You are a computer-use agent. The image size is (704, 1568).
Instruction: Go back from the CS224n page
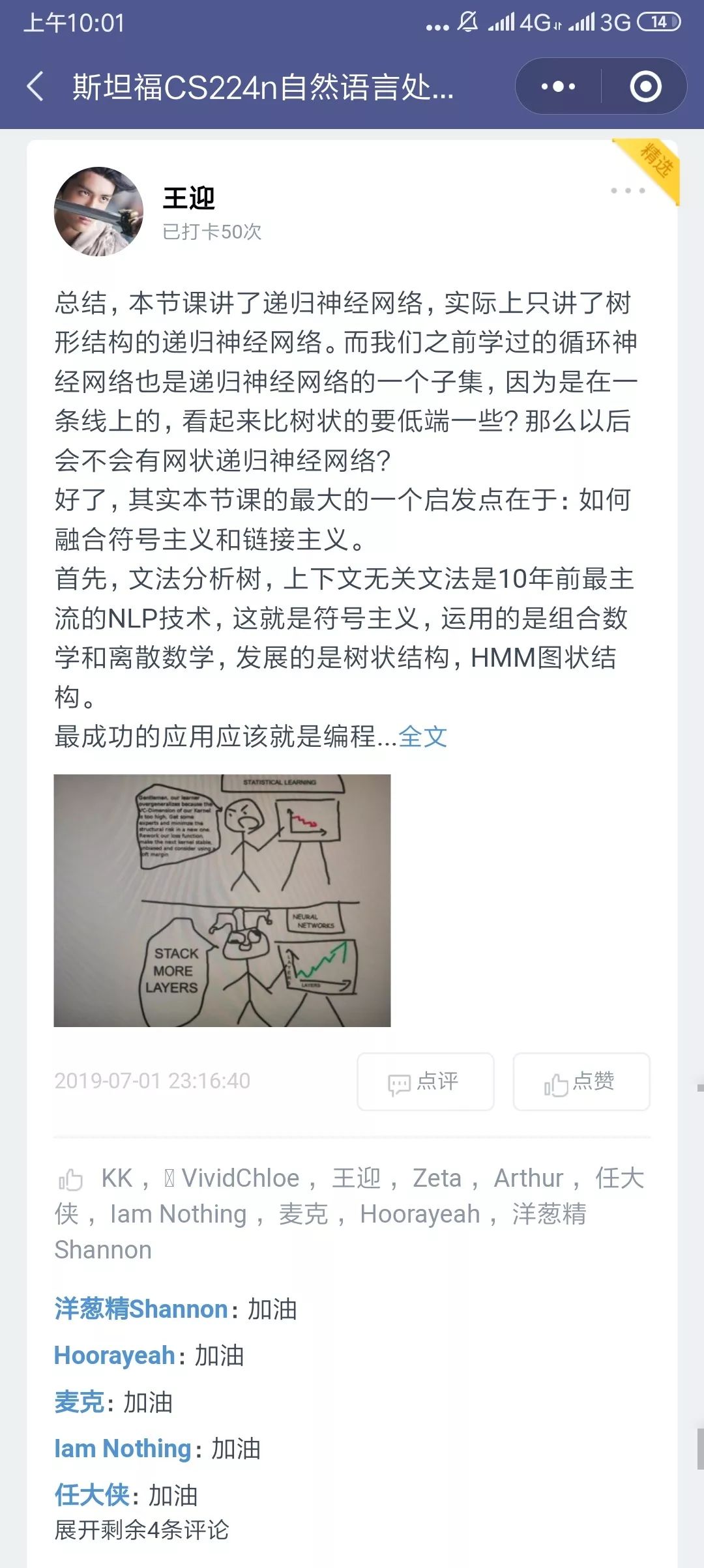(35, 87)
